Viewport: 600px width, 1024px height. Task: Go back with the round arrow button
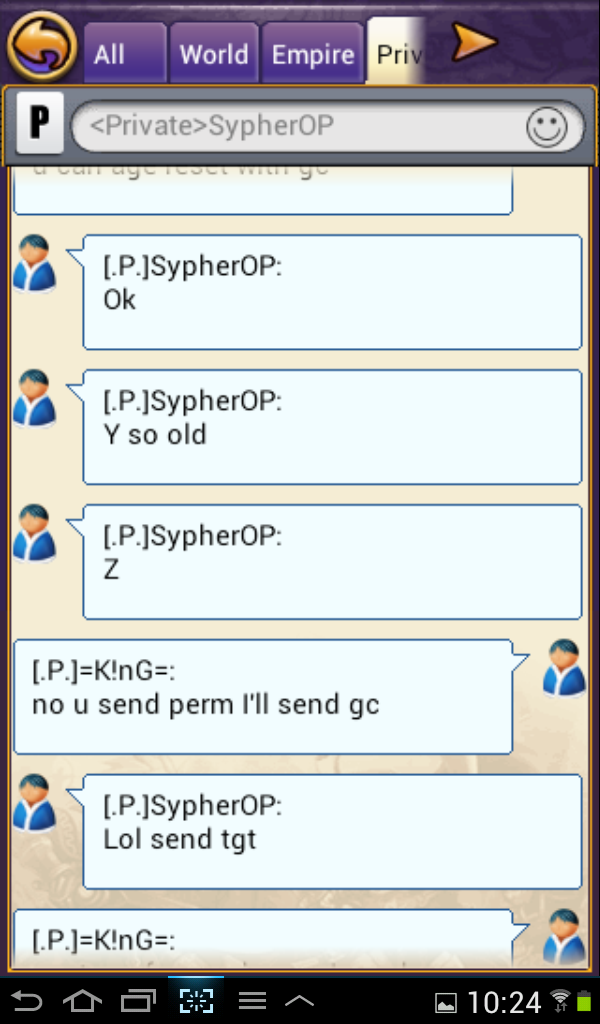coord(41,45)
